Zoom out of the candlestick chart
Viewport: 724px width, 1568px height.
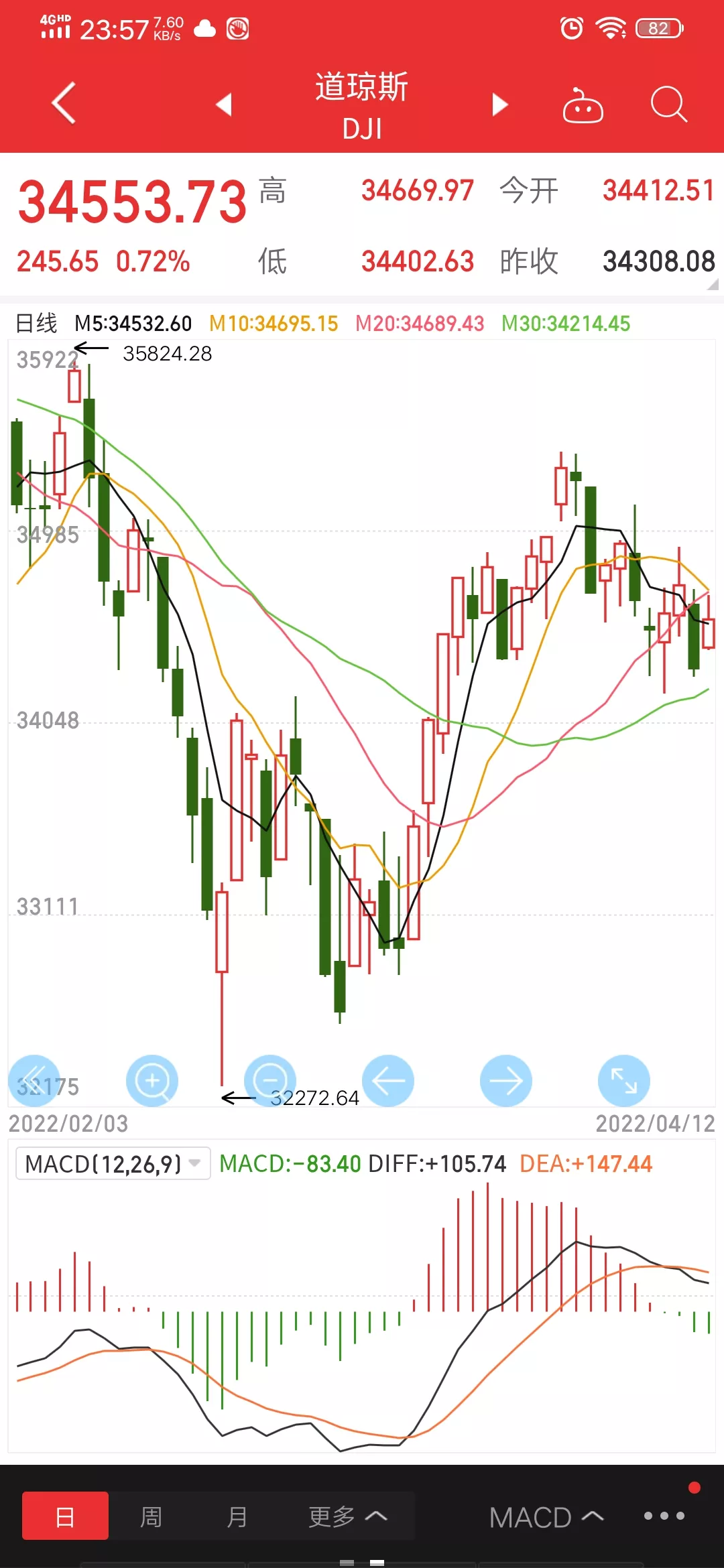(x=270, y=1081)
